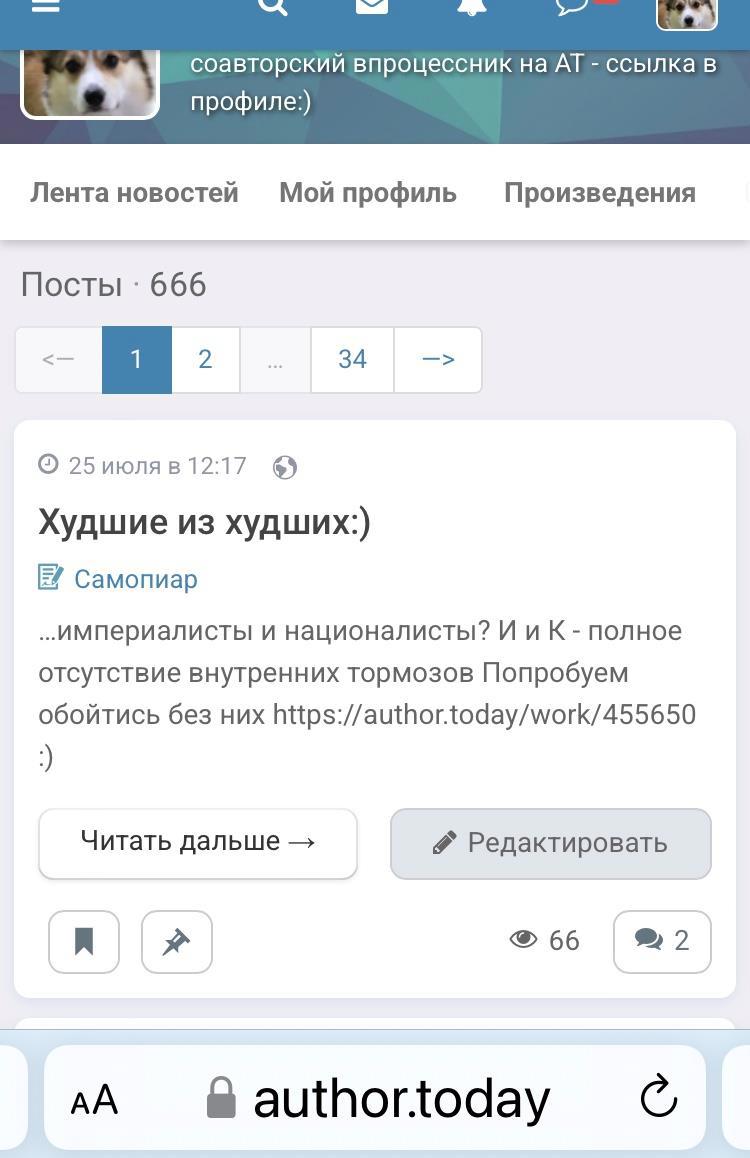Go to page 2 of posts
750x1158 pixels.
click(205, 360)
